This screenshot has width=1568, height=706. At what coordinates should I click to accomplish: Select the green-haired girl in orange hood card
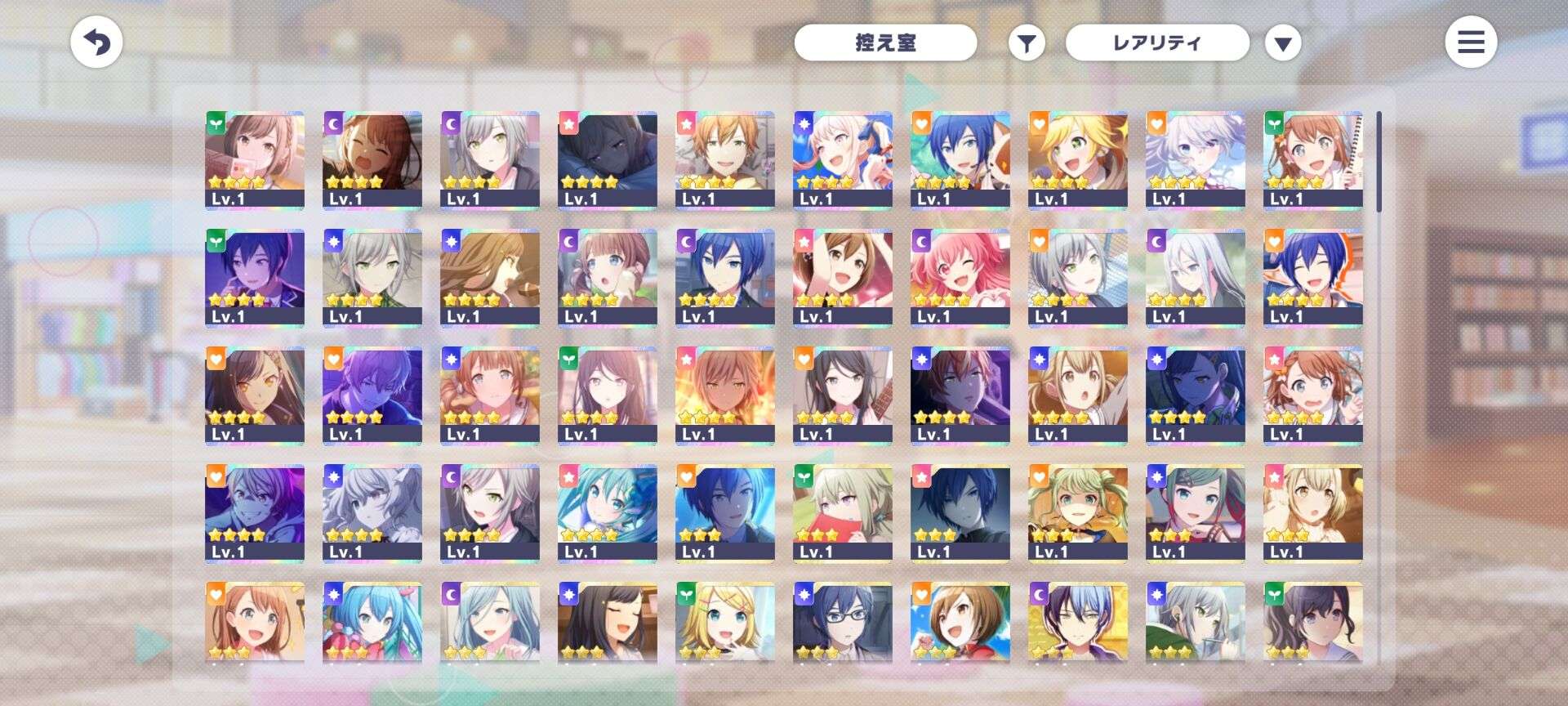pos(1077,513)
